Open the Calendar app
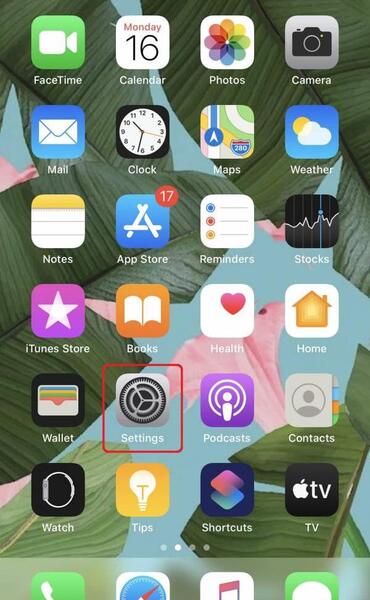The image size is (370, 600). pyautogui.click(x=142, y=42)
